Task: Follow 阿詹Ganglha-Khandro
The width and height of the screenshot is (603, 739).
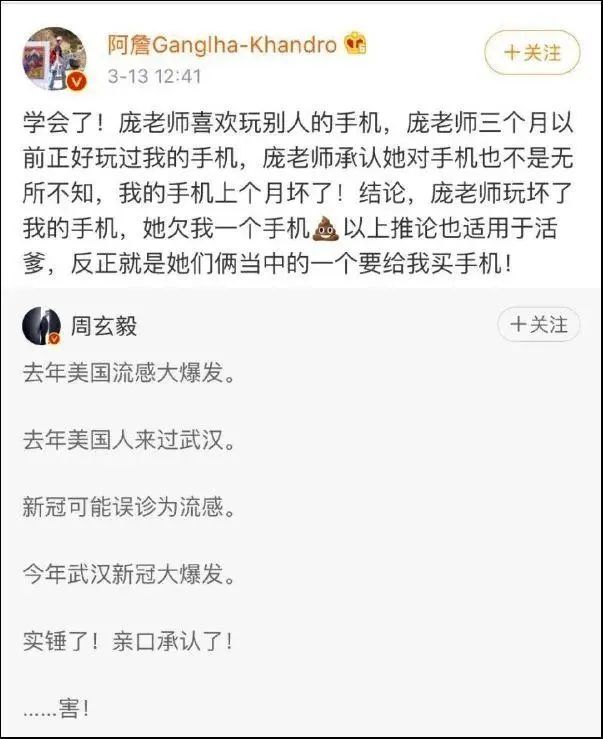Action: (x=531, y=51)
